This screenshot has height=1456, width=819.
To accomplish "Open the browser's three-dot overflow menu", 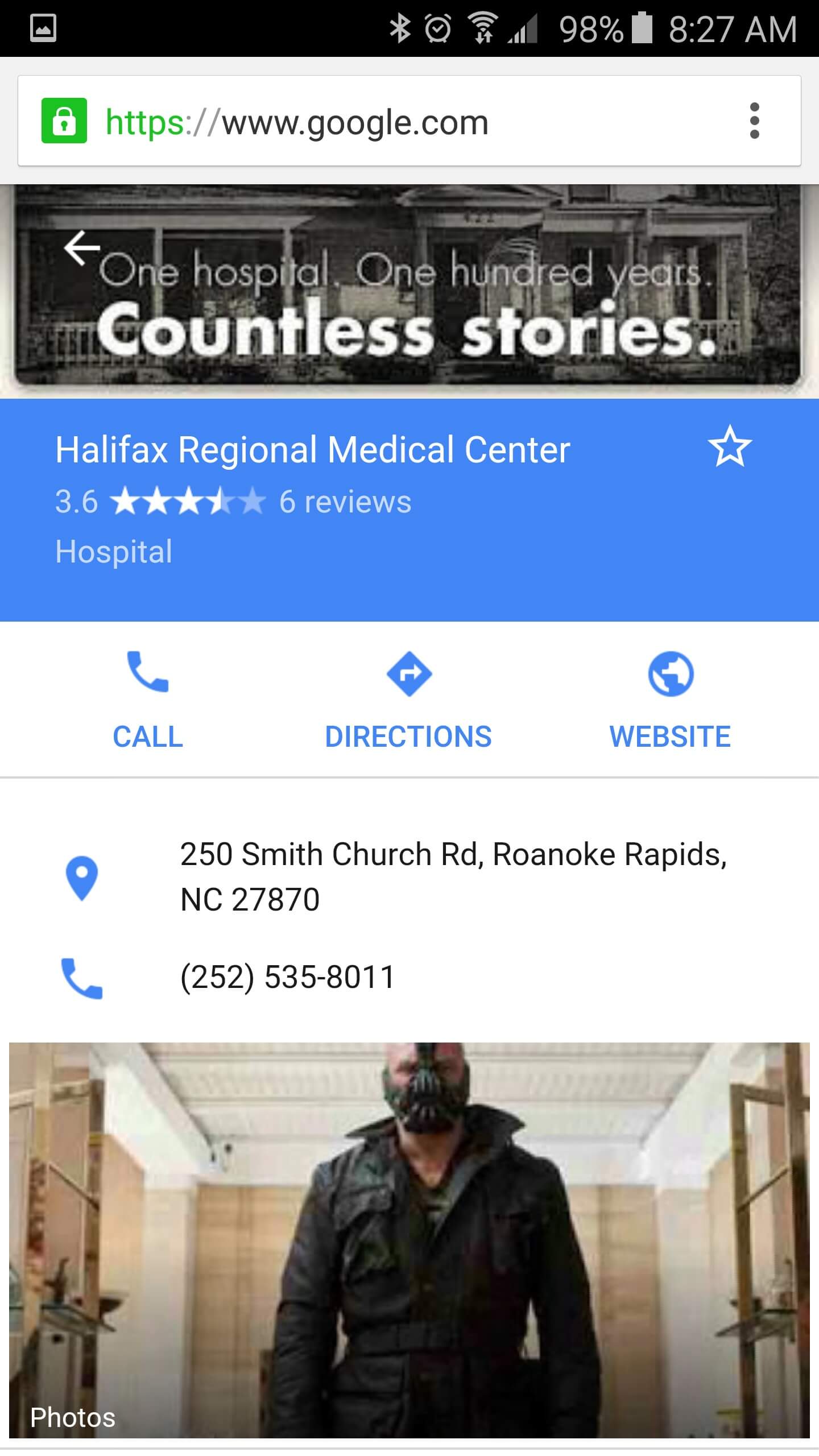I will pyautogui.click(x=754, y=121).
